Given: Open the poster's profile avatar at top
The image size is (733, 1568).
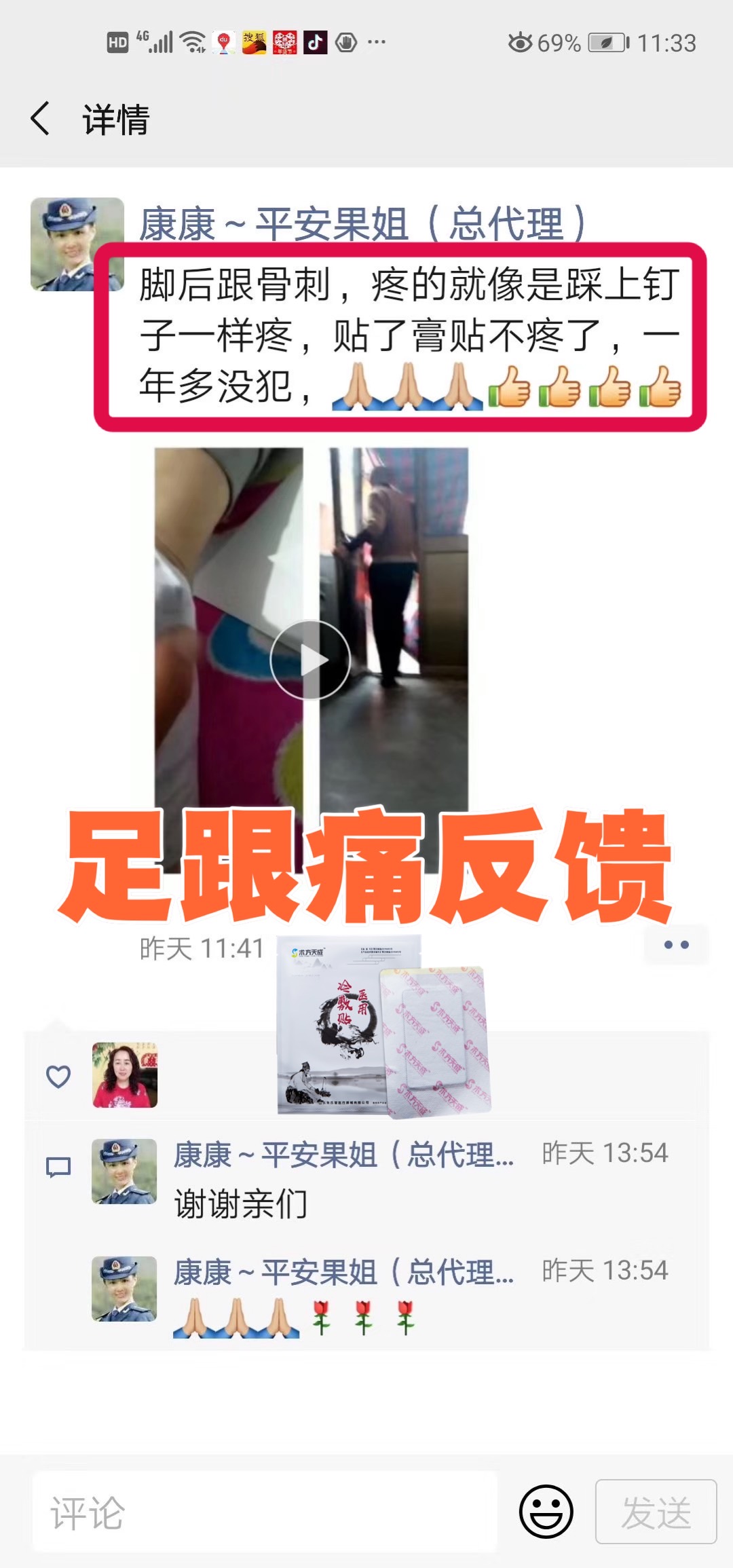Looking at the screenshot, I should pyautogui.click(x=77, y=244).
